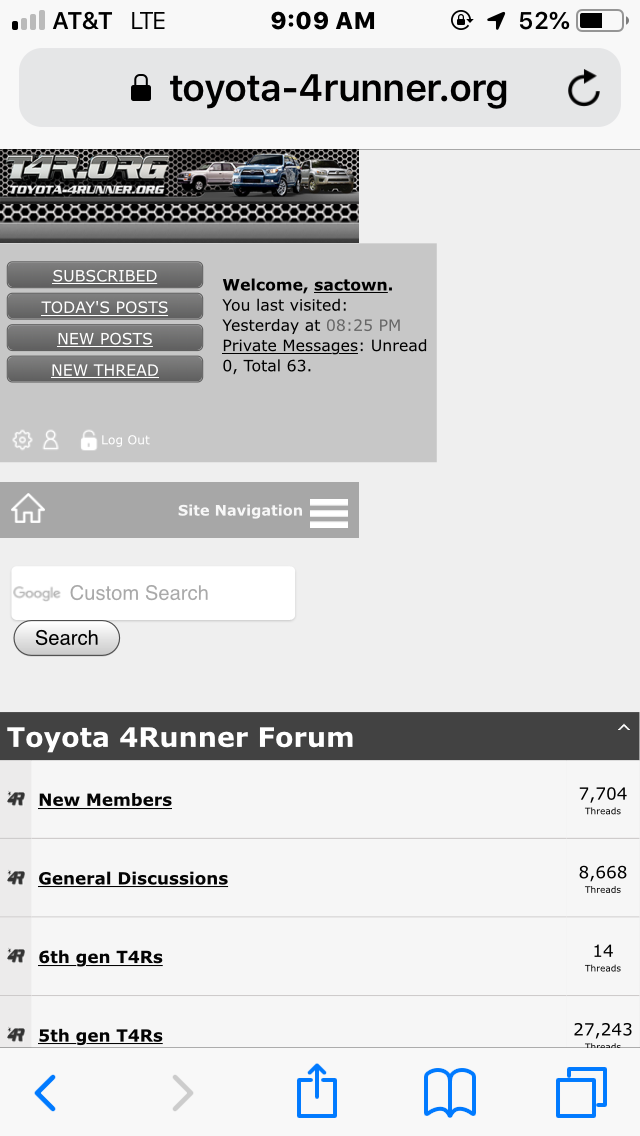Open New Posts

click(104, 338)
